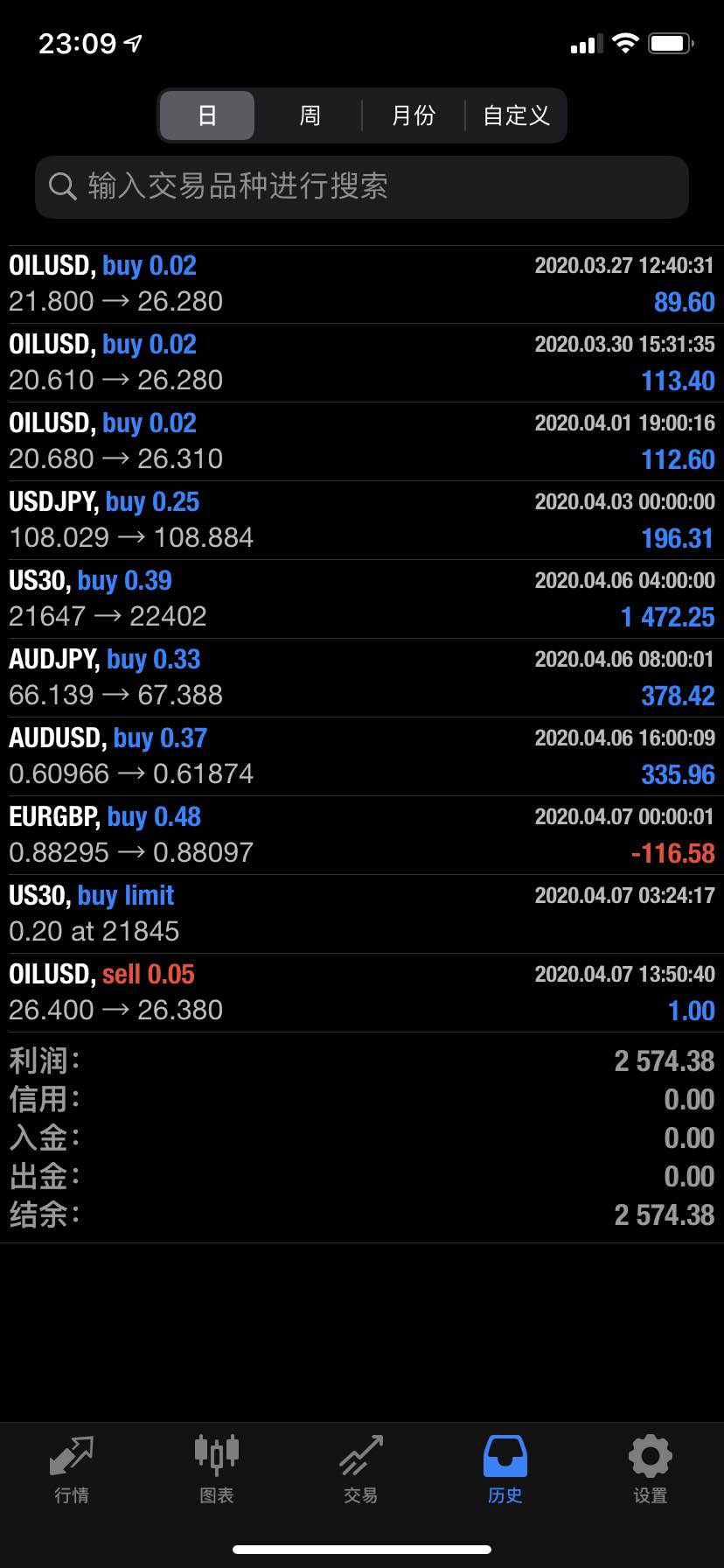Open the US30 buy 0.39 trade

tap(362, 599)
